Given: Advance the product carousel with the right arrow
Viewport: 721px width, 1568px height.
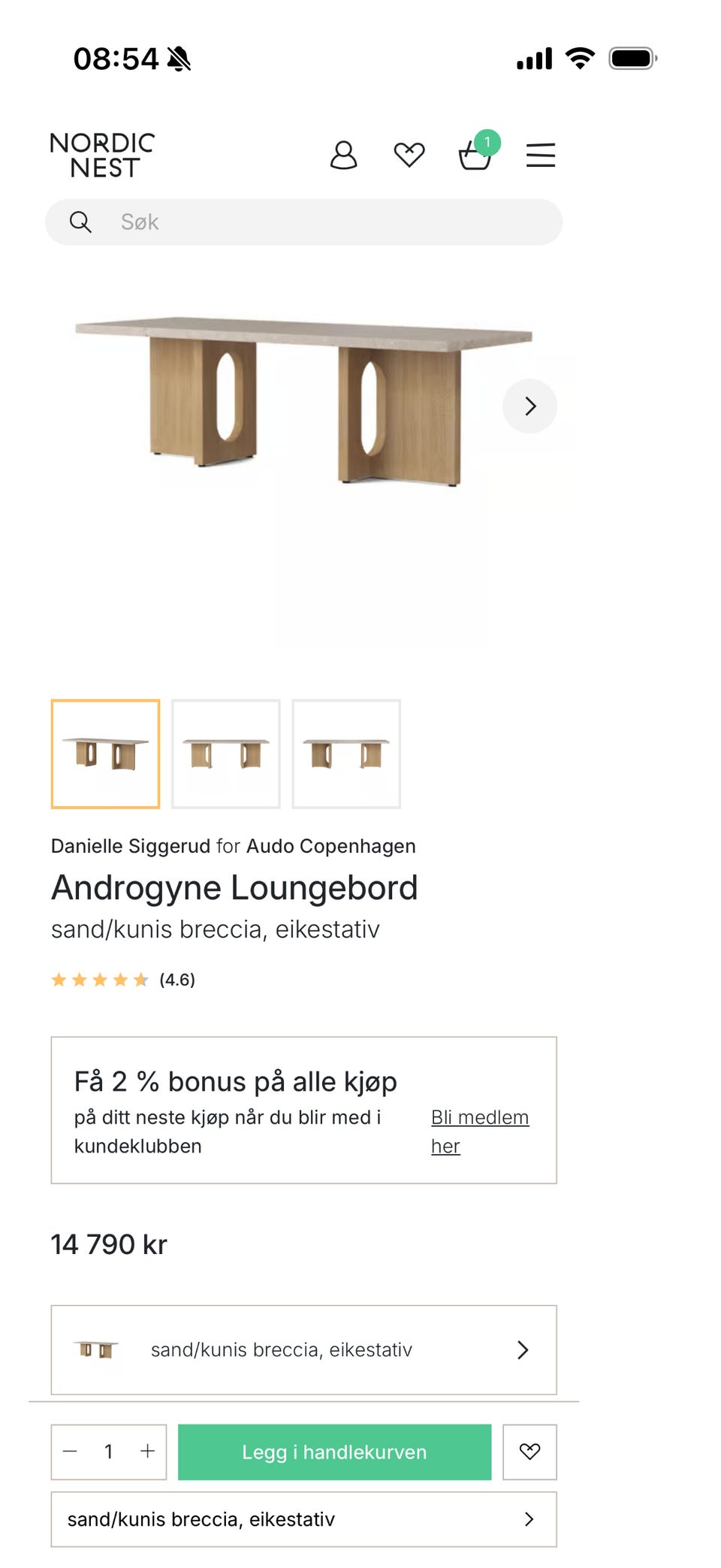Looking at the screenshot, I should coord(529,406).
